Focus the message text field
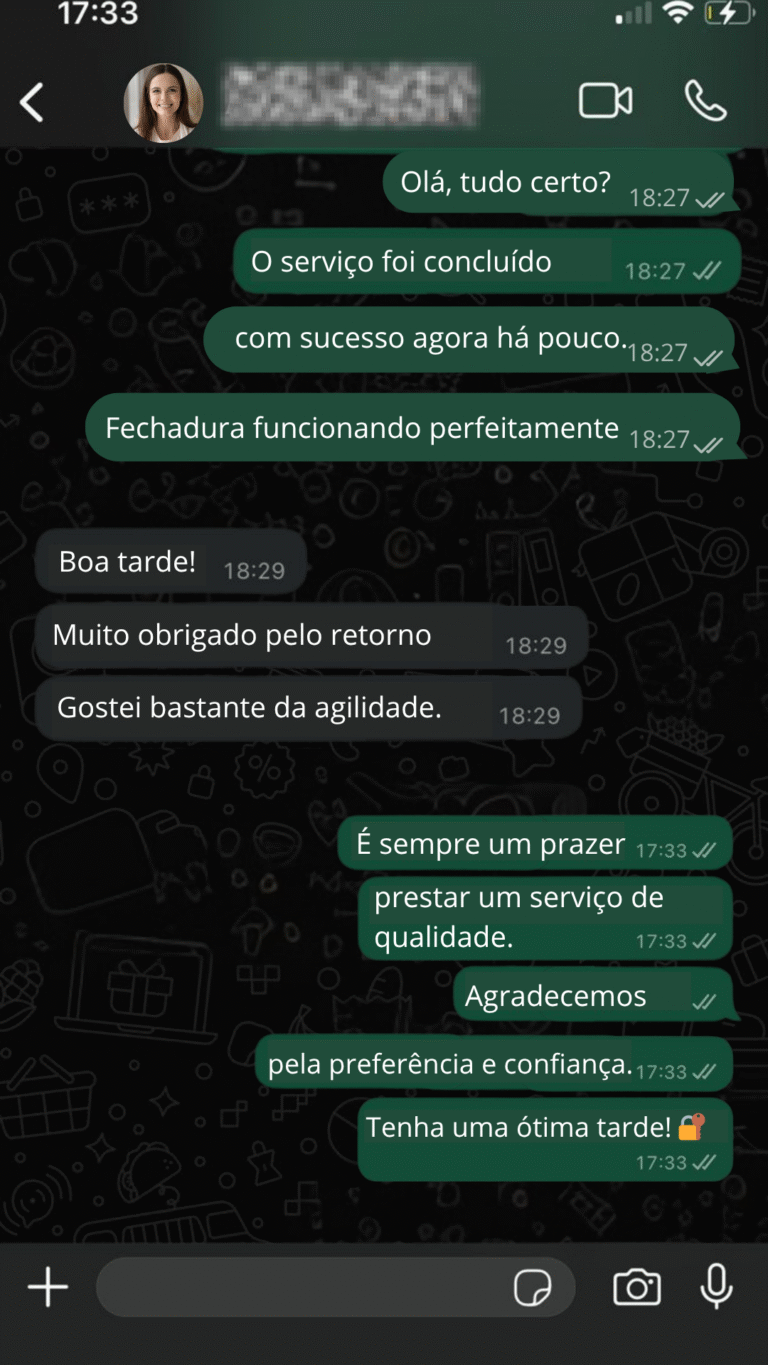The width and height of the screenshot is (768, 1365). click(300, 1287)
